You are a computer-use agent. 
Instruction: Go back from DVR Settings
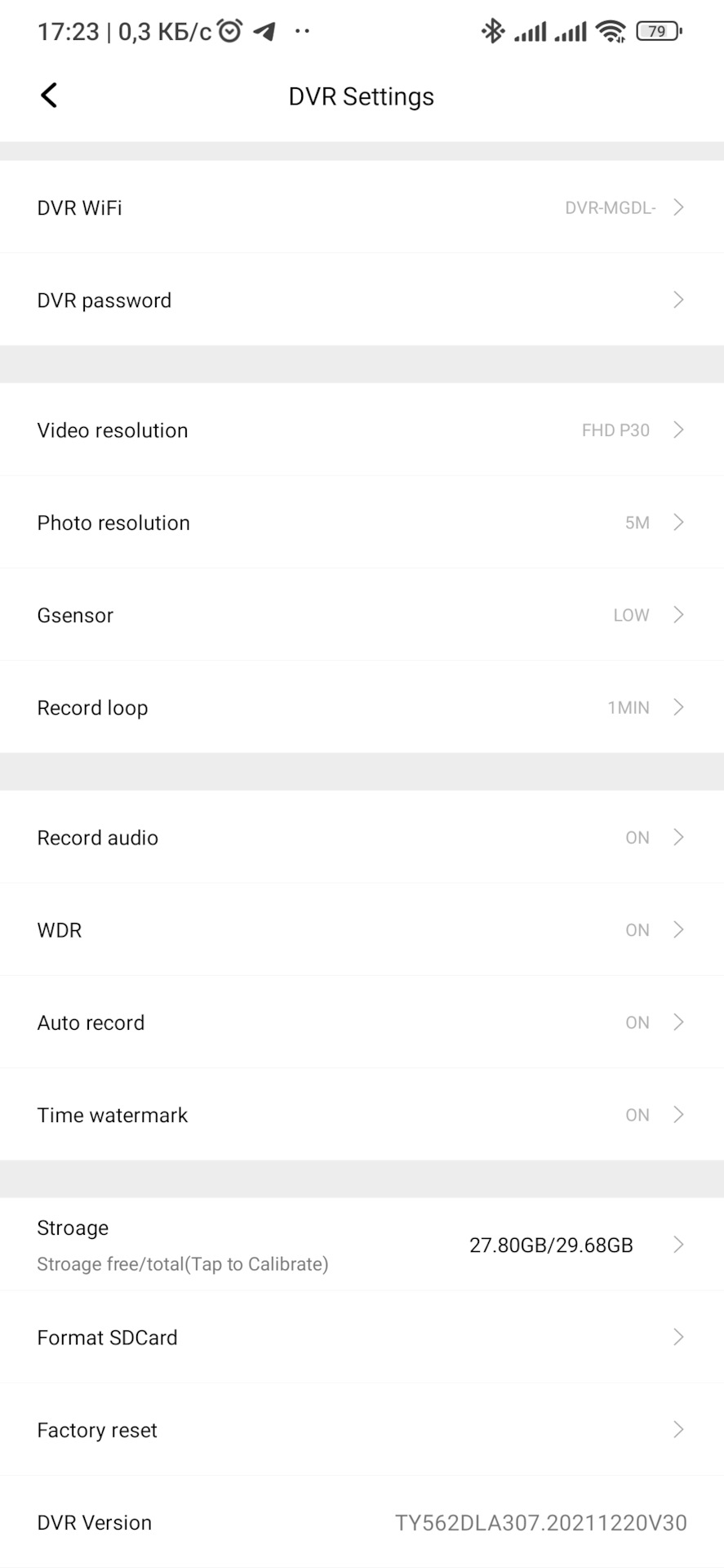pyautogui.click(x=49, y=96)
